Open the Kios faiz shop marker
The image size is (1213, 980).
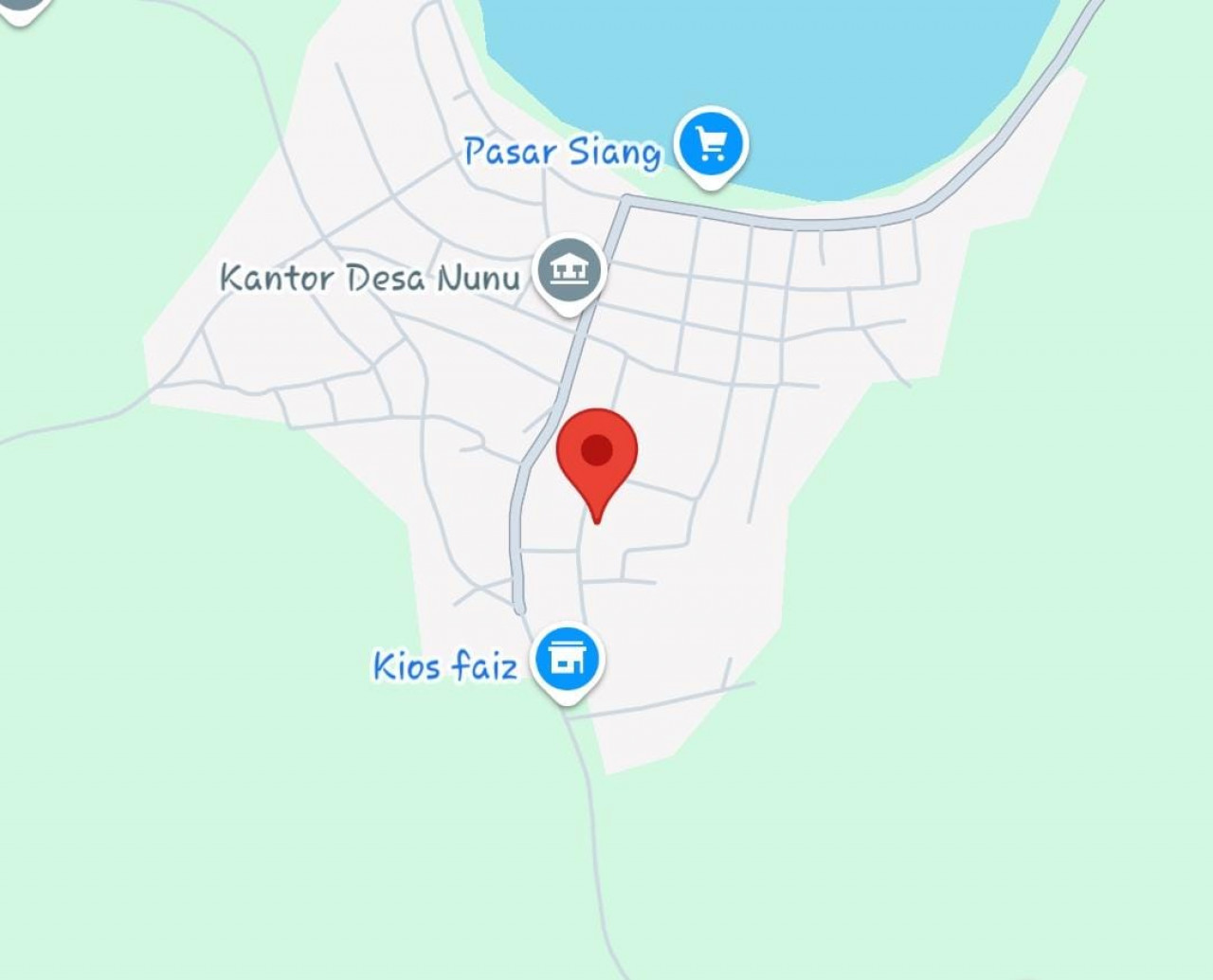(x=567, y=658)
